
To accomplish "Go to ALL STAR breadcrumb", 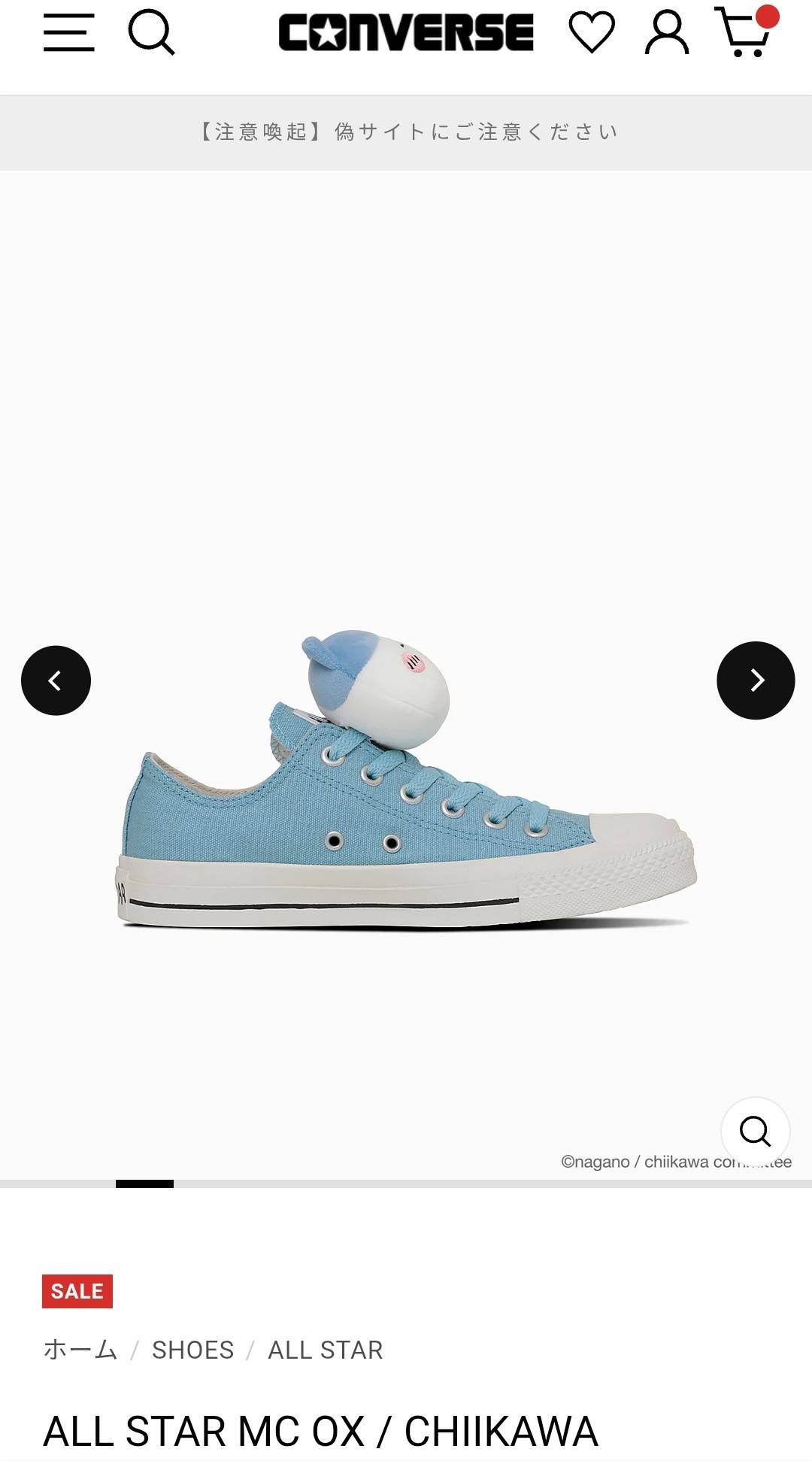I will (326, 1350).
